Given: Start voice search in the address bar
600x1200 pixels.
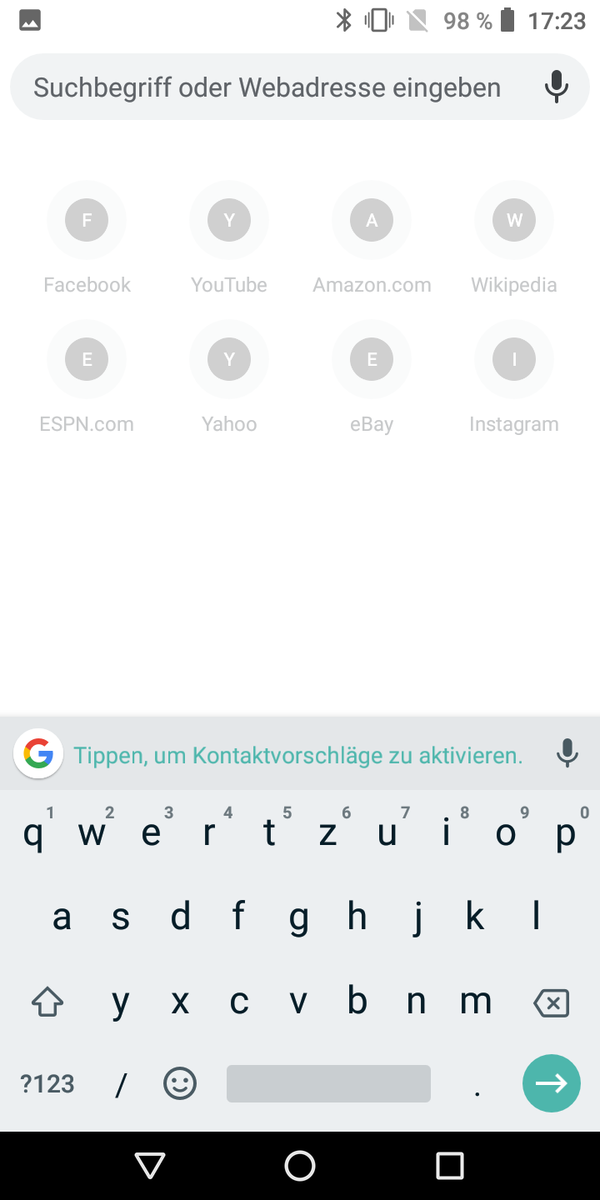Looking at the screenshot, I should point(557,87).
